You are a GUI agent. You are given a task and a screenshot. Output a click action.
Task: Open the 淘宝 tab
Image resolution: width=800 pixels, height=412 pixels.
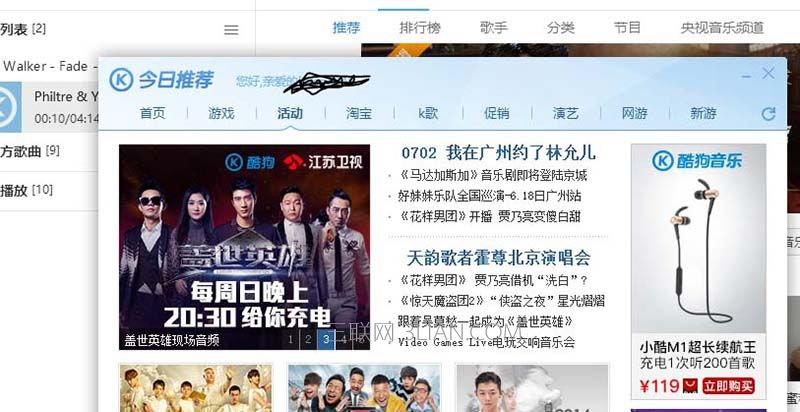pyautogui.click(x=359, y=113)
